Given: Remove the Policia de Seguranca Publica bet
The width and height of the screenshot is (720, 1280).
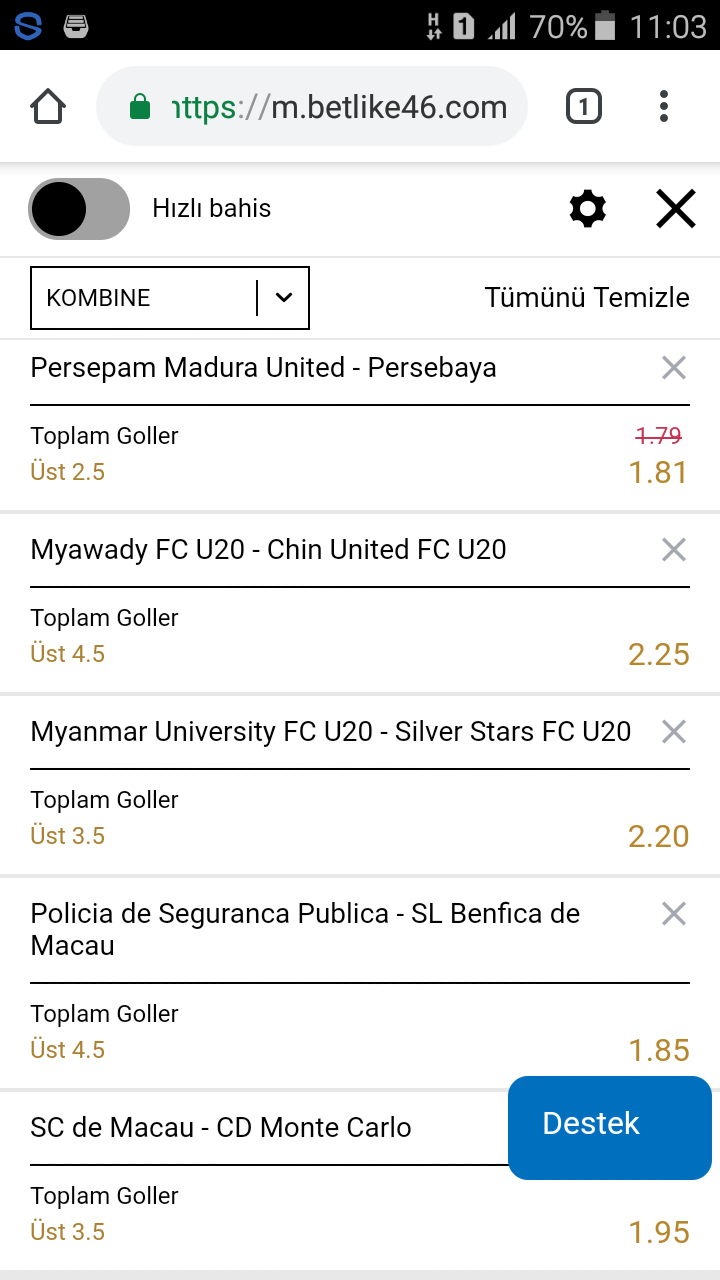Looking at the screenshot, I should (x=674, y=914).
